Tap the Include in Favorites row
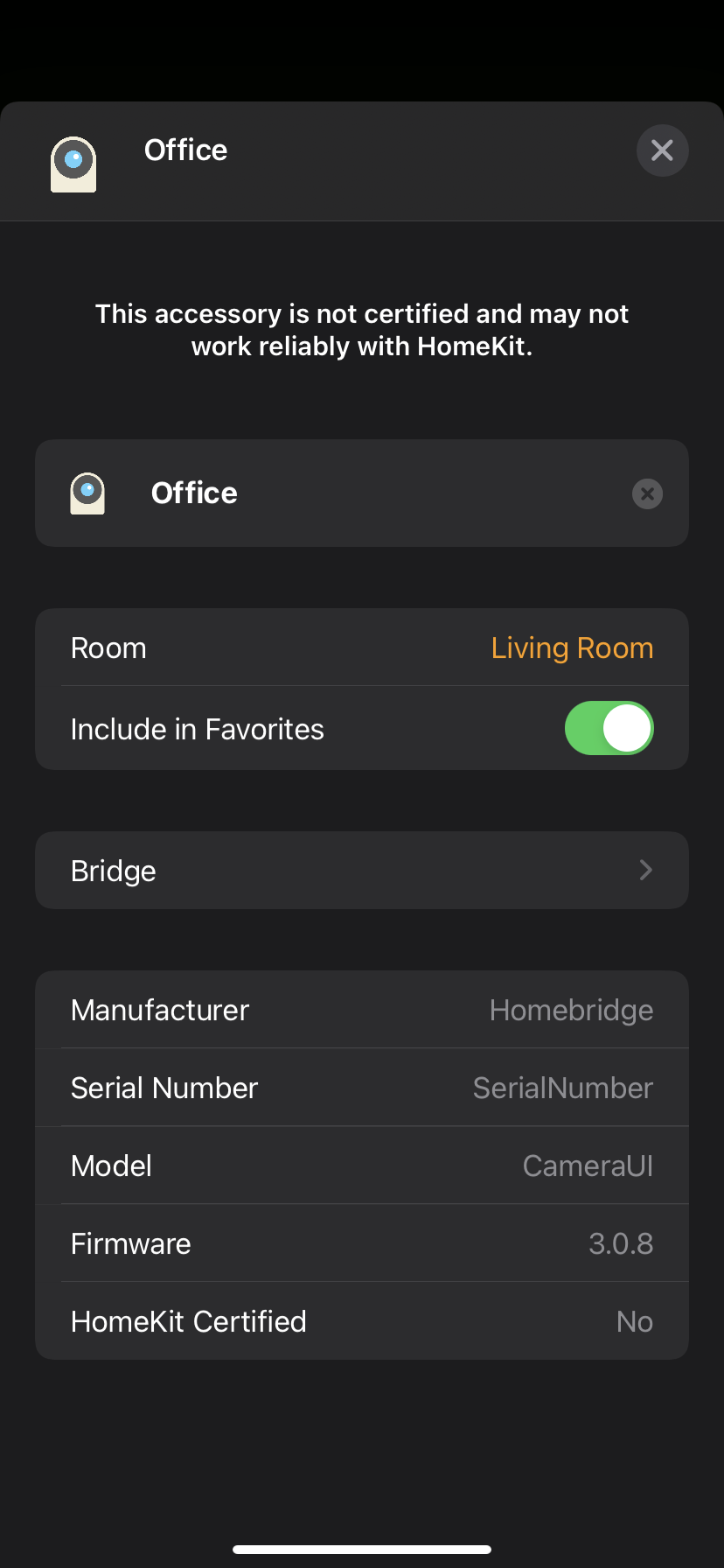 click(262, 728)
